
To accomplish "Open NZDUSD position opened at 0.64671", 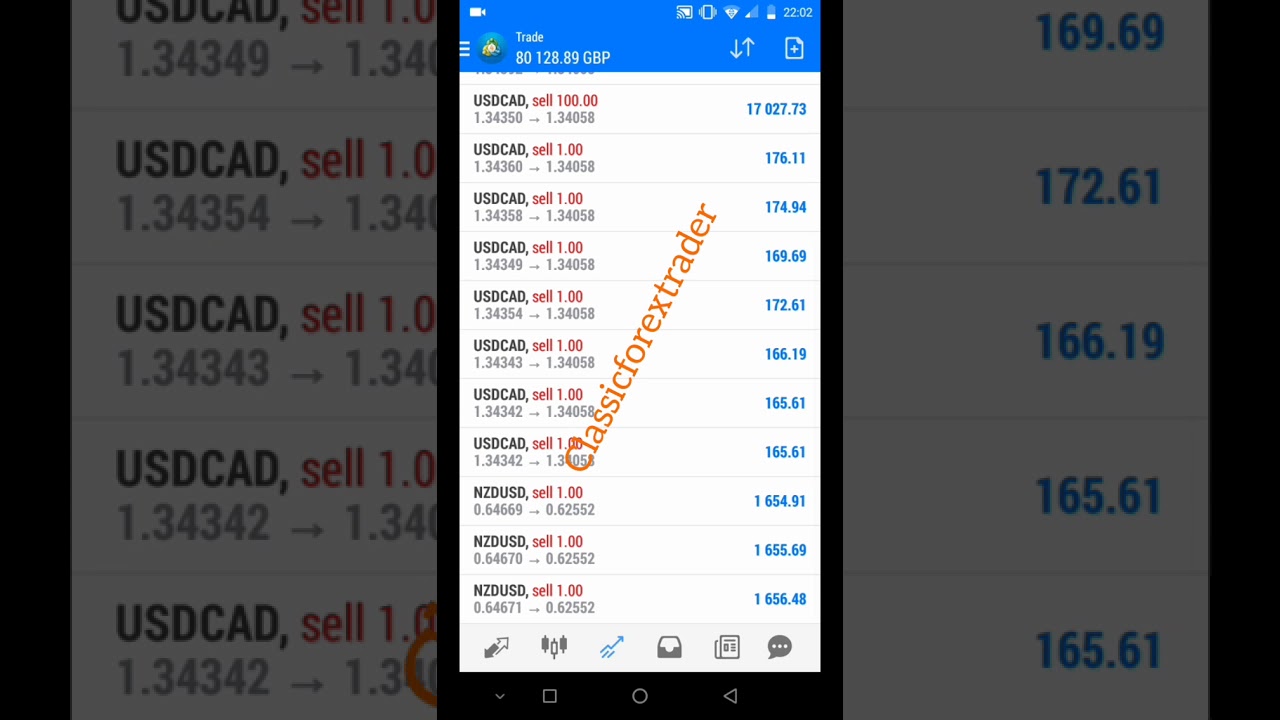I will coord(639,599).
